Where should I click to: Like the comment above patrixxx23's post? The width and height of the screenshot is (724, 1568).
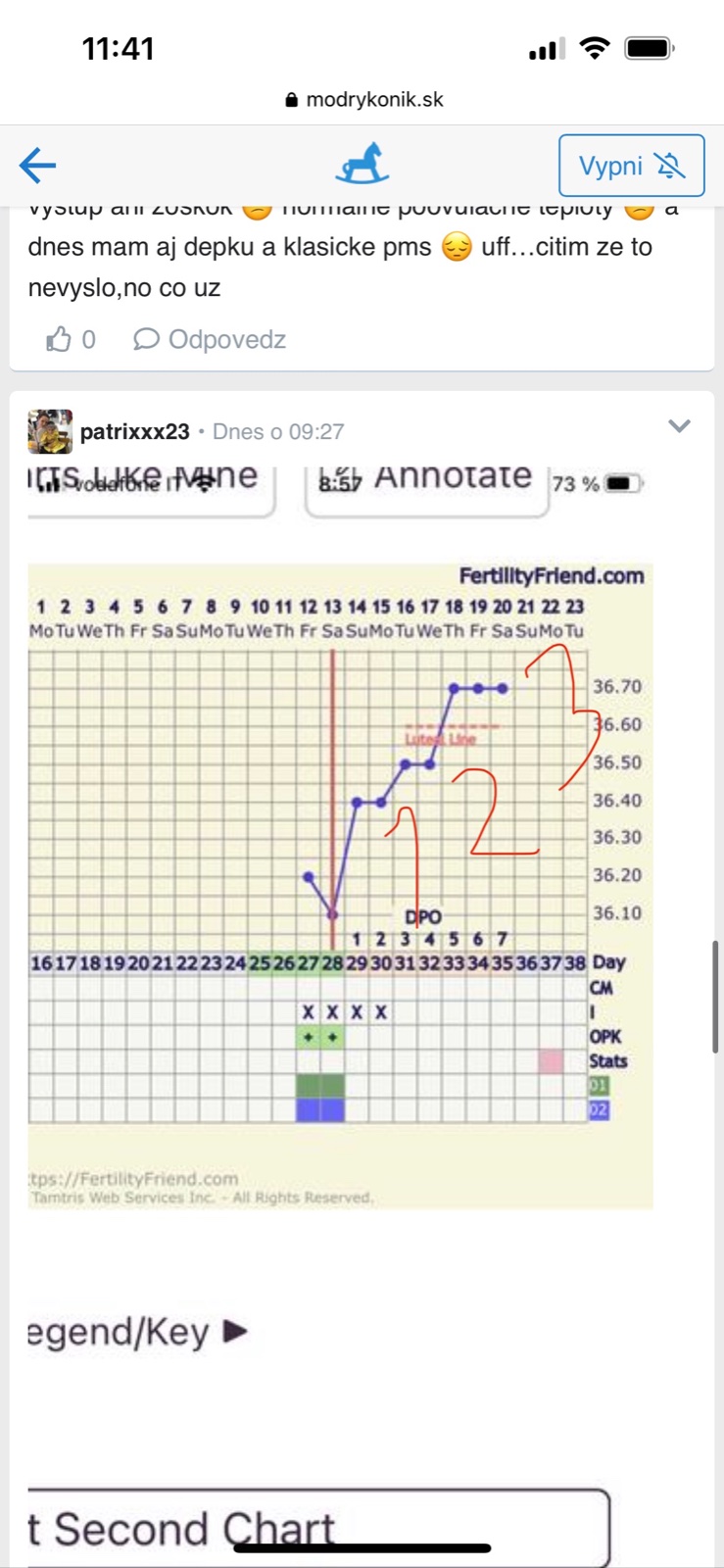click(59, 339)
